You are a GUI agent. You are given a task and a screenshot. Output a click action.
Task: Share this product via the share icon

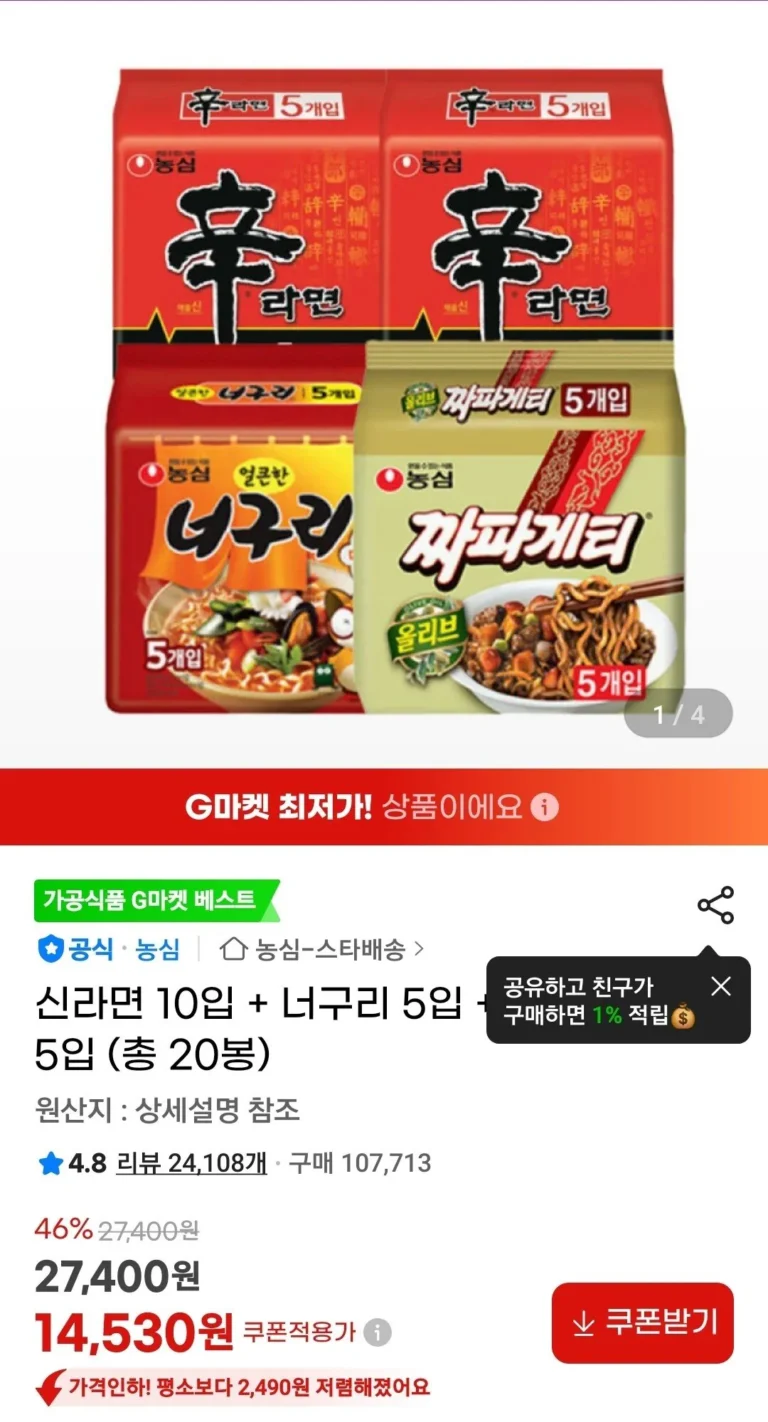click(715, 905)
